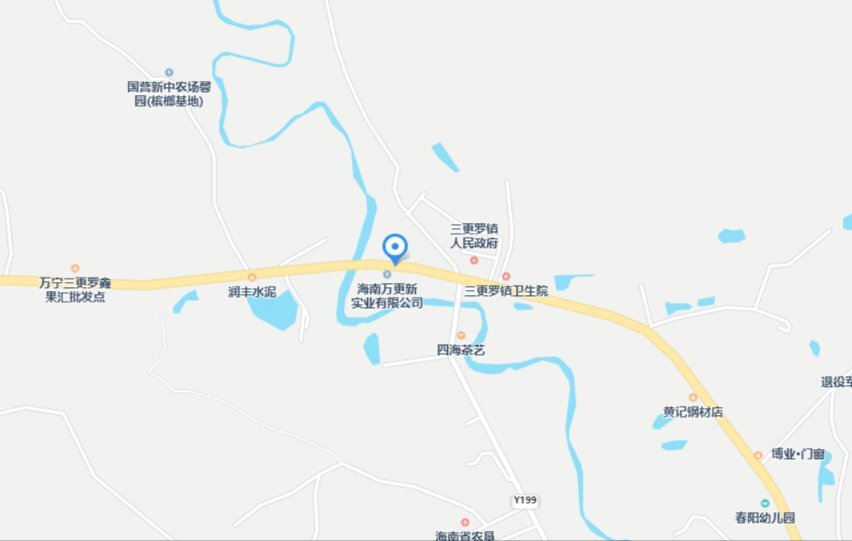This screenshot has height=541, width=852.
Task: Tap the blue location pin marker
Action: click(x=395, y=249)
